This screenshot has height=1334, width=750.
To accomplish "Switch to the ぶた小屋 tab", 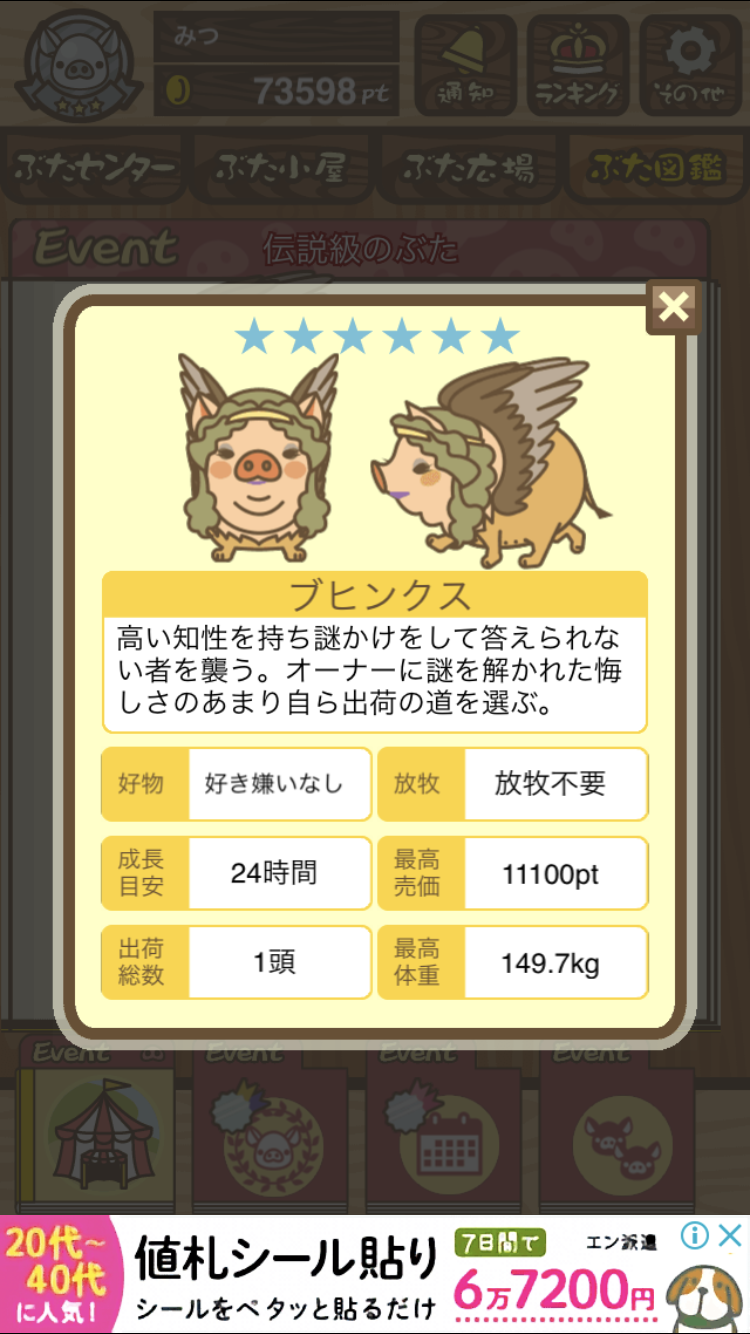I will point(281,170).
